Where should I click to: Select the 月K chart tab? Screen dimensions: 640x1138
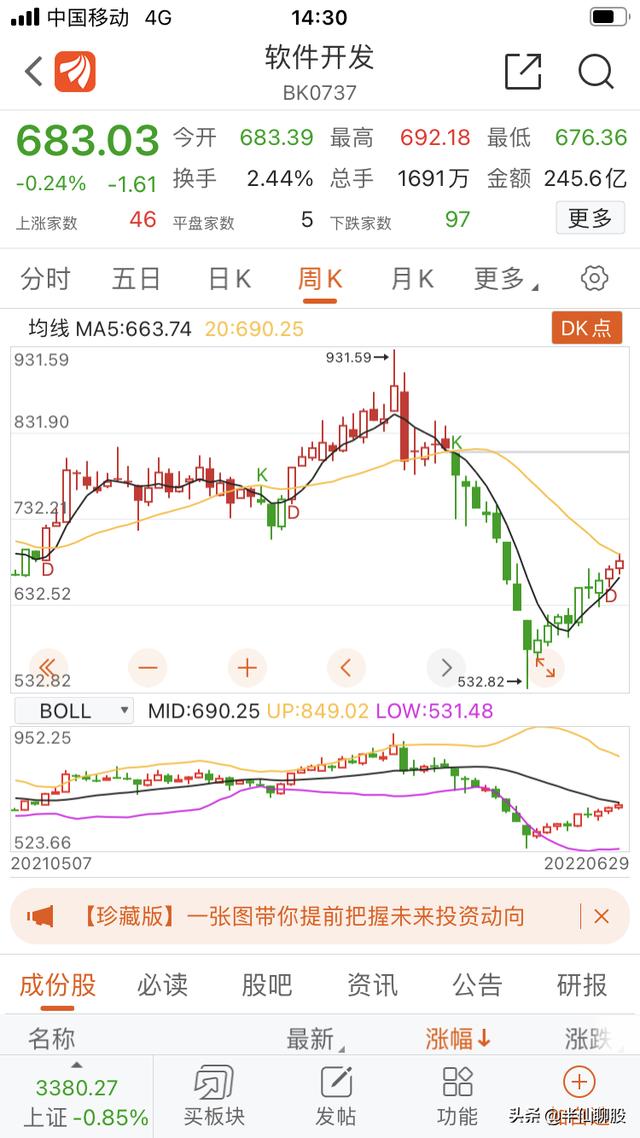(412, 279)
